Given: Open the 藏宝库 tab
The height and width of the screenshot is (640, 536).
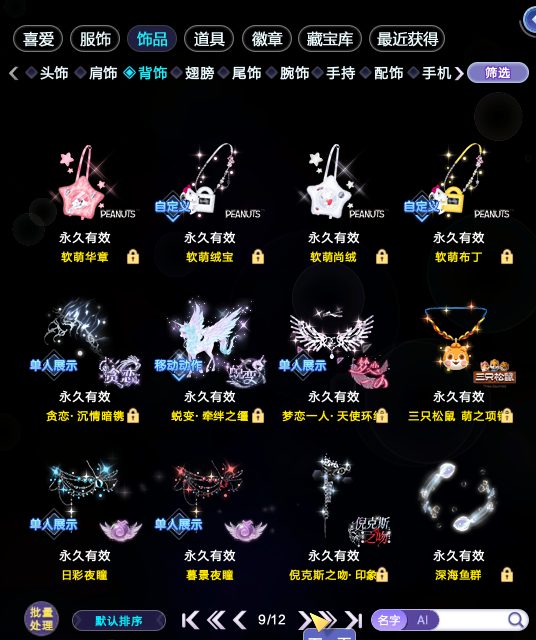Looking at the screenshot, I should [x=330, y=39].
